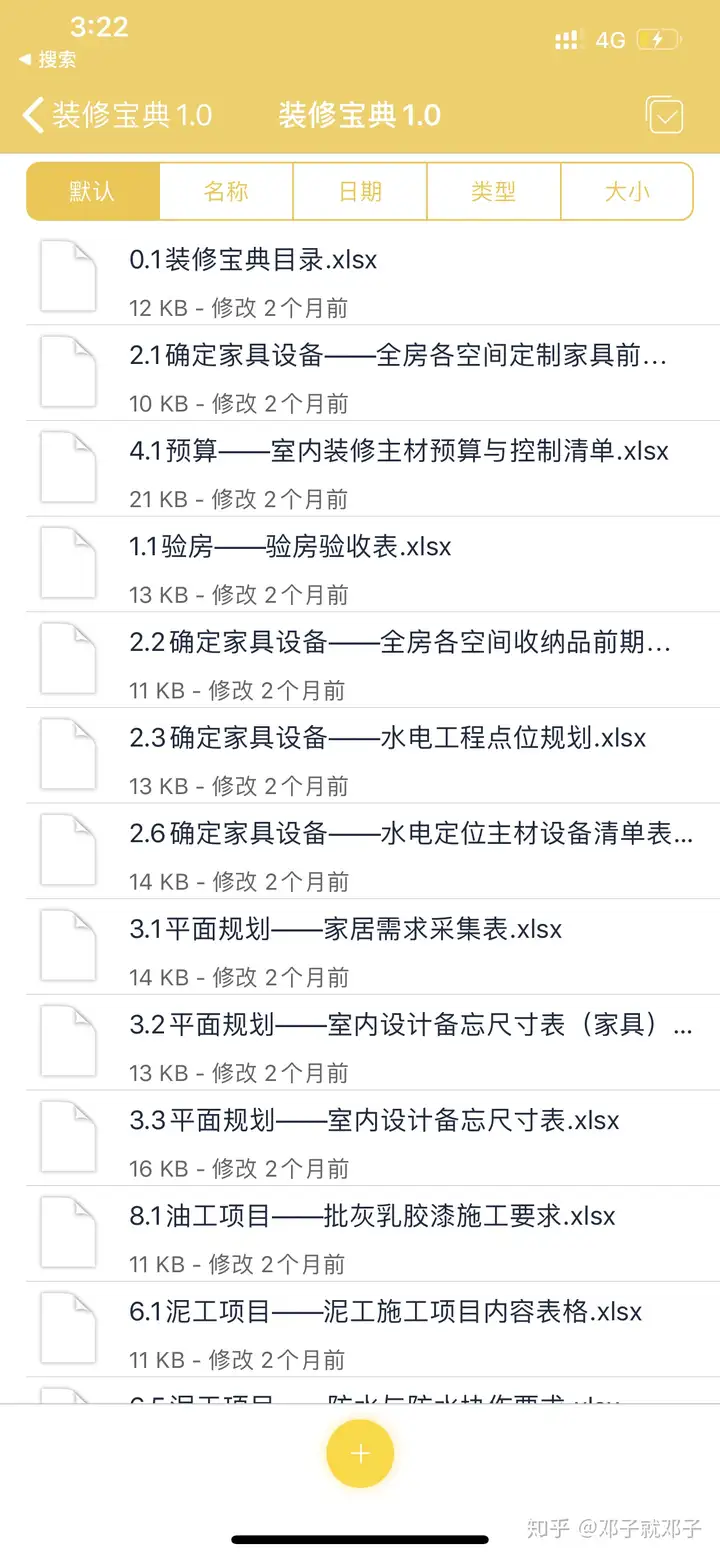Sort files by 类型

(x=494, y=191)
